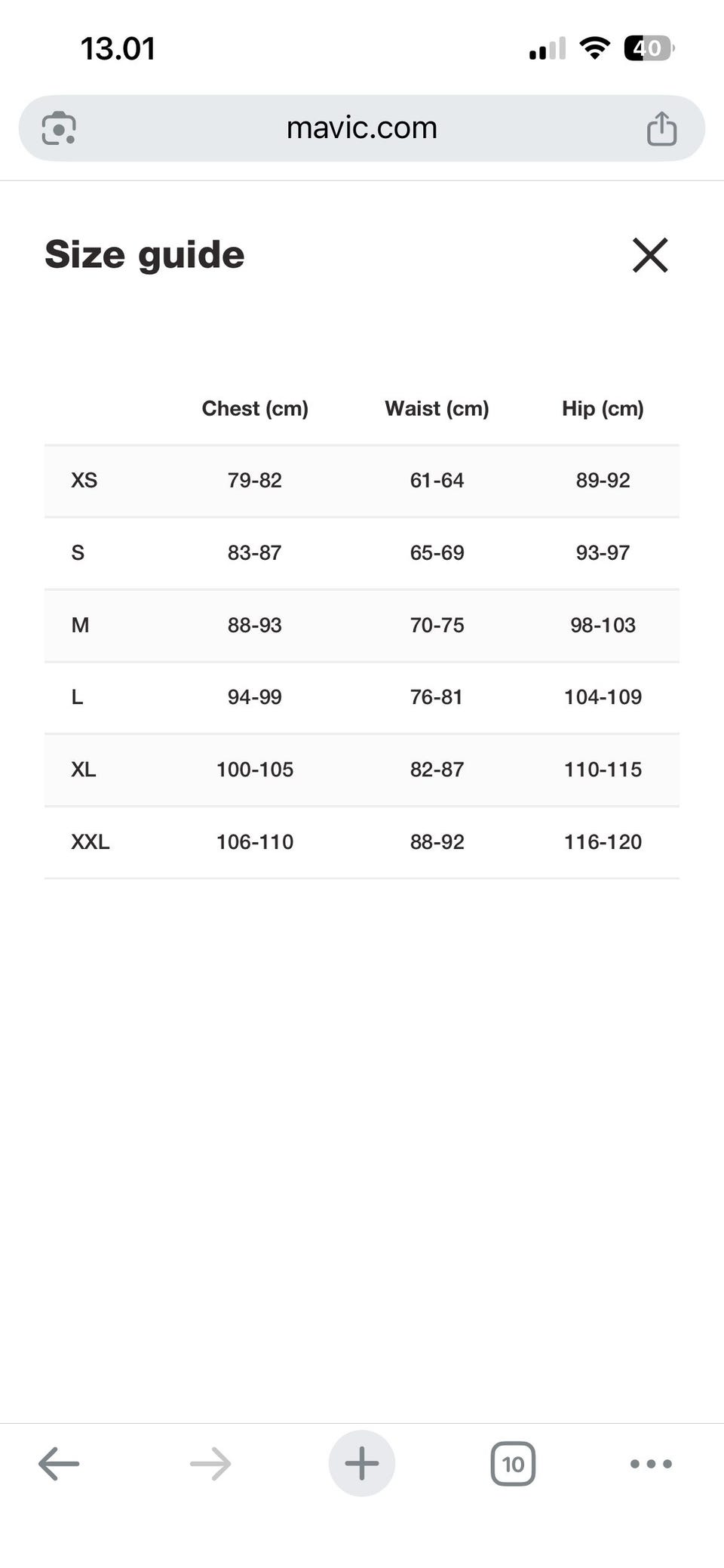The width and height of the screenshot is (724, 1568).
Task: Open the browser's three-dot menu
Action: [651, 1464]
